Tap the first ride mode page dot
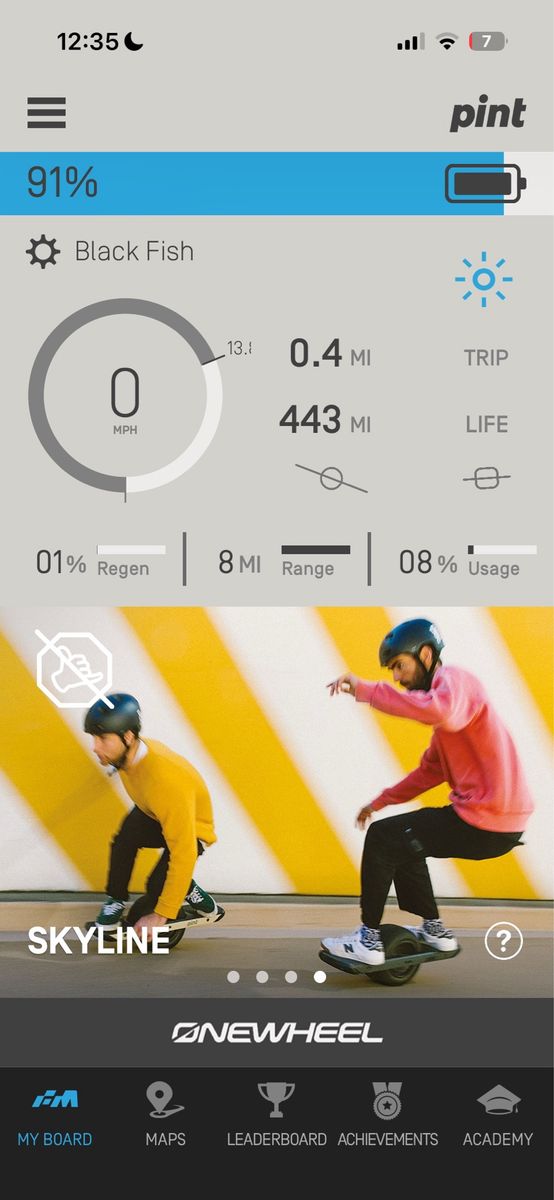This screenshot has height=1200, width=554. [233, 977]
